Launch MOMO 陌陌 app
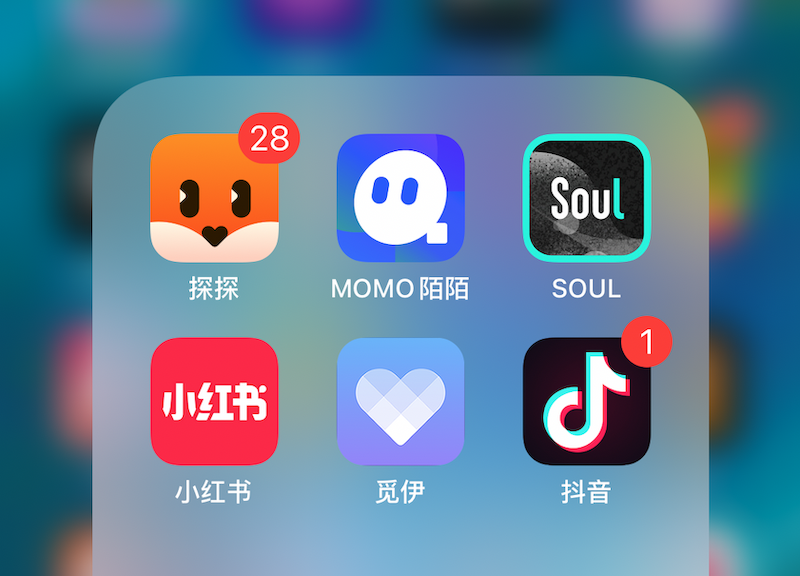Viewport: 800px width, 576px height. [x=400, y=198]
